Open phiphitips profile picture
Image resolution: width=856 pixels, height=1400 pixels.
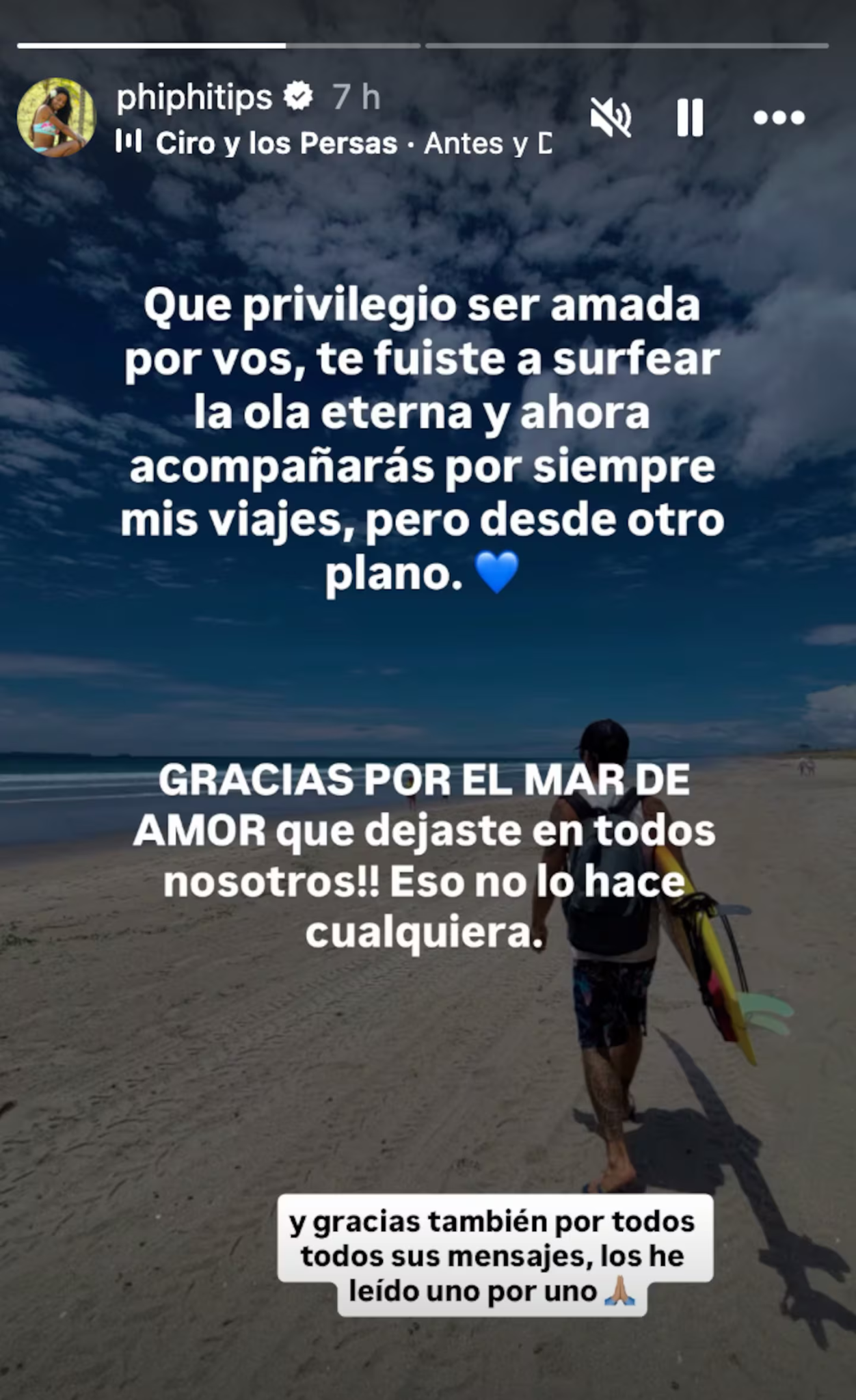click(x=57, y=117)
